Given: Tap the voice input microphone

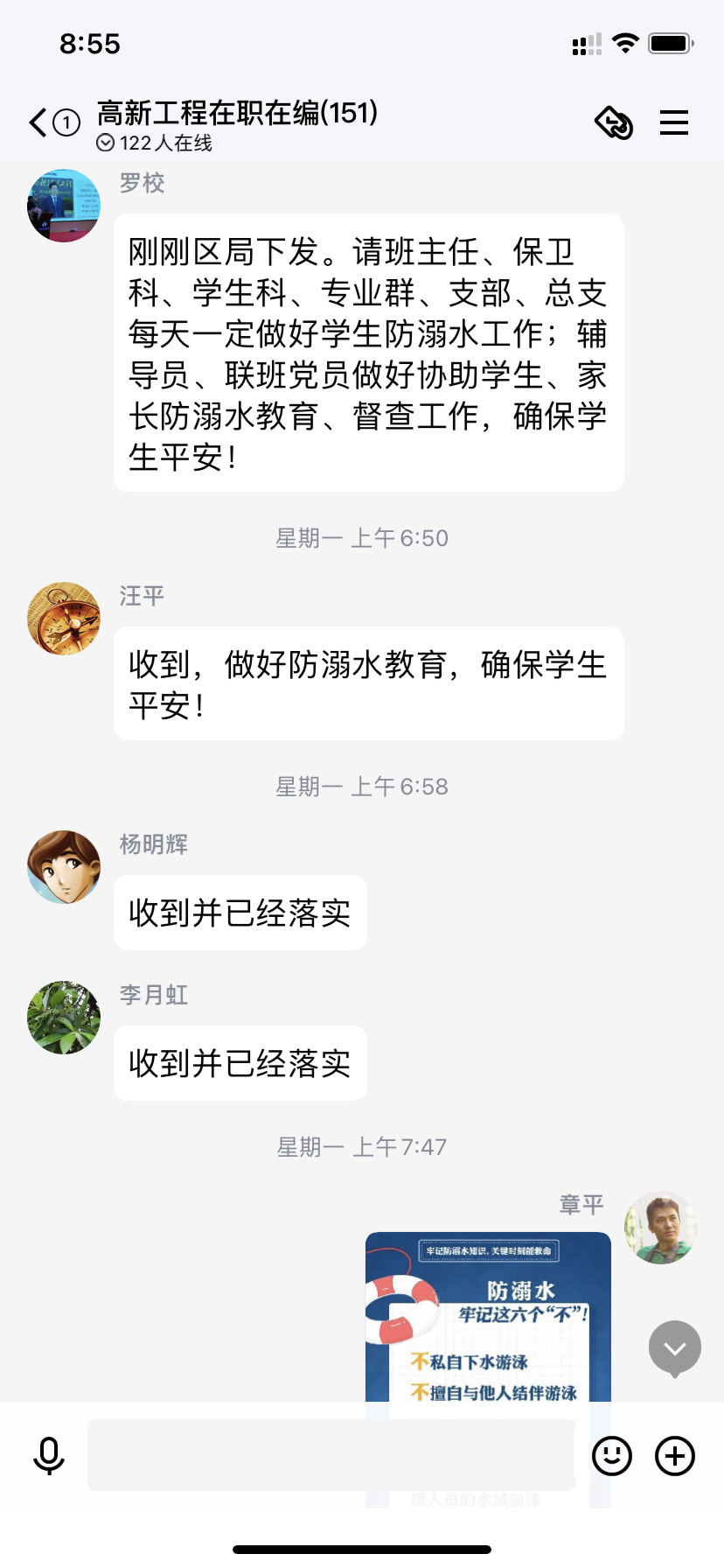Looking at the screenshot, I should pyautogui.click(x=49, y=1456).
